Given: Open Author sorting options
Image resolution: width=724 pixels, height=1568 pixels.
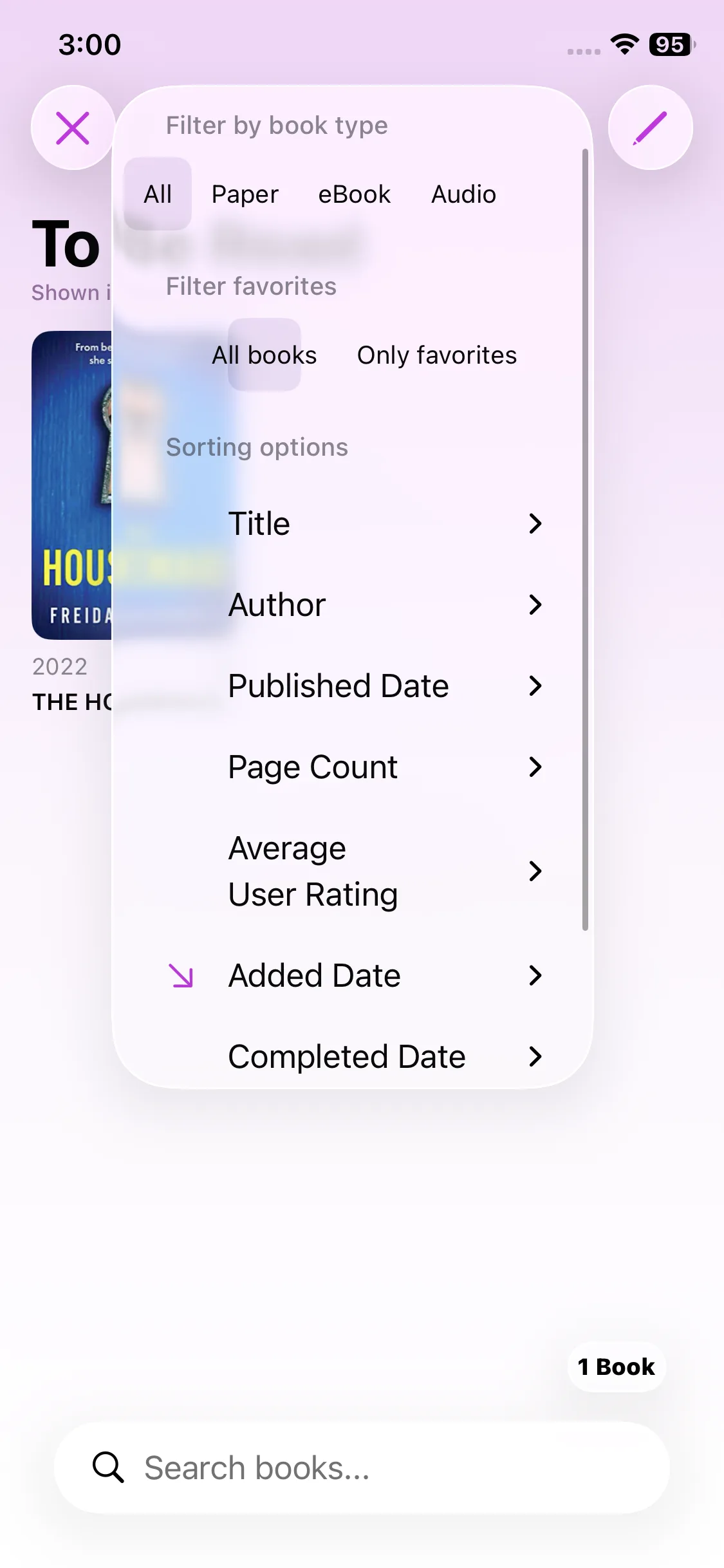Looking at the screenshot, I should (385, 605).
